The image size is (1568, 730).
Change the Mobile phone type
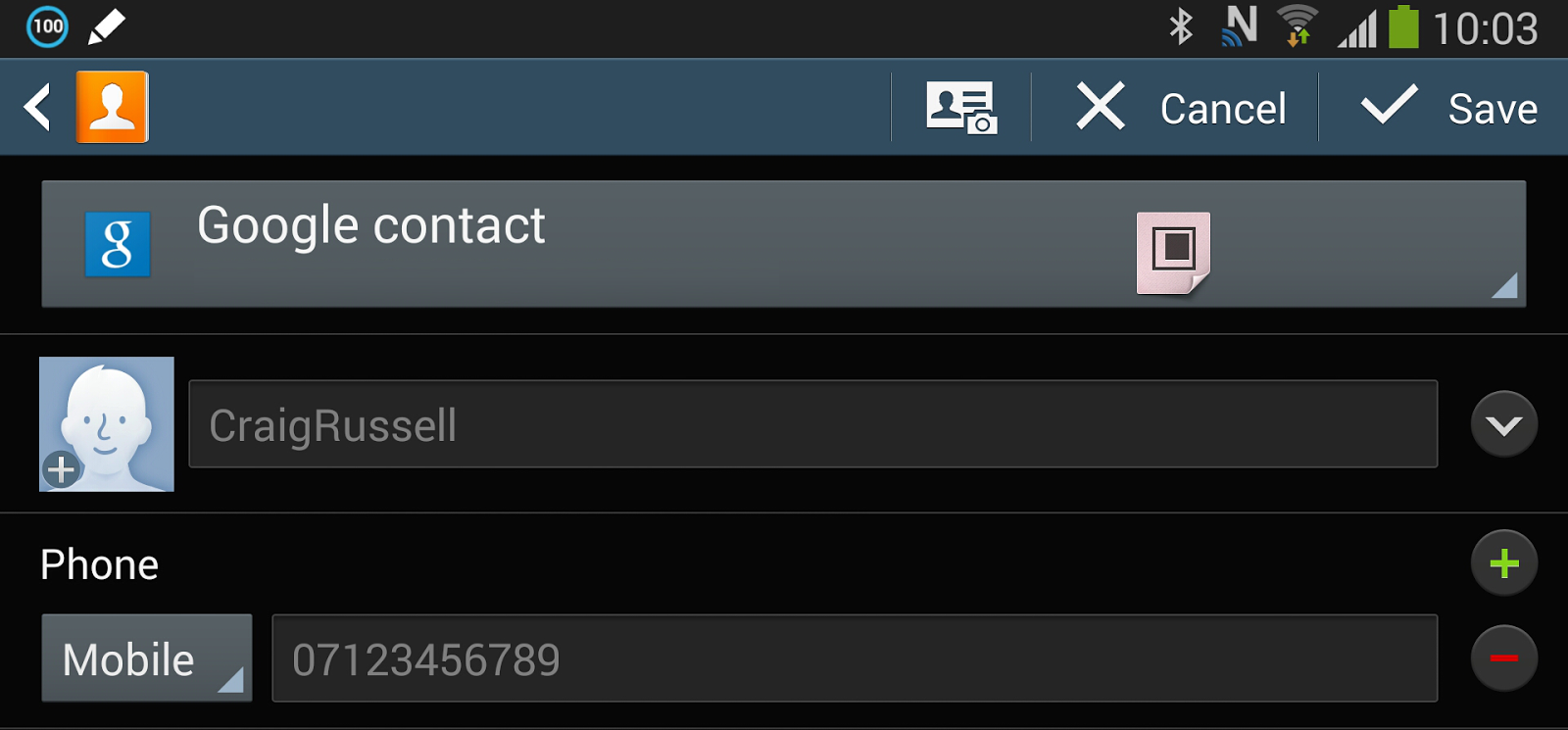147,658
